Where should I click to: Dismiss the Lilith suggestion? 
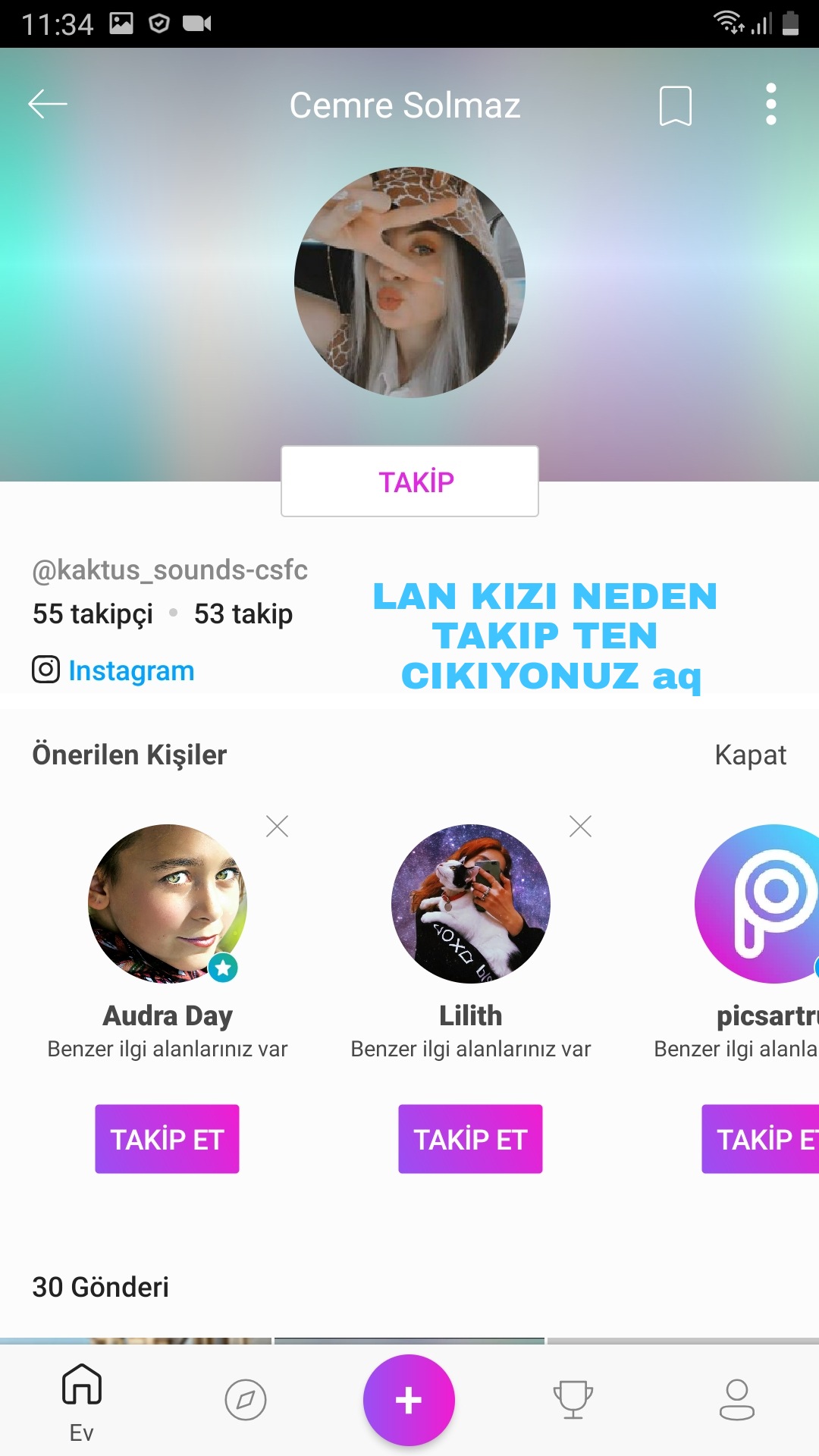(x=581, y=826)
